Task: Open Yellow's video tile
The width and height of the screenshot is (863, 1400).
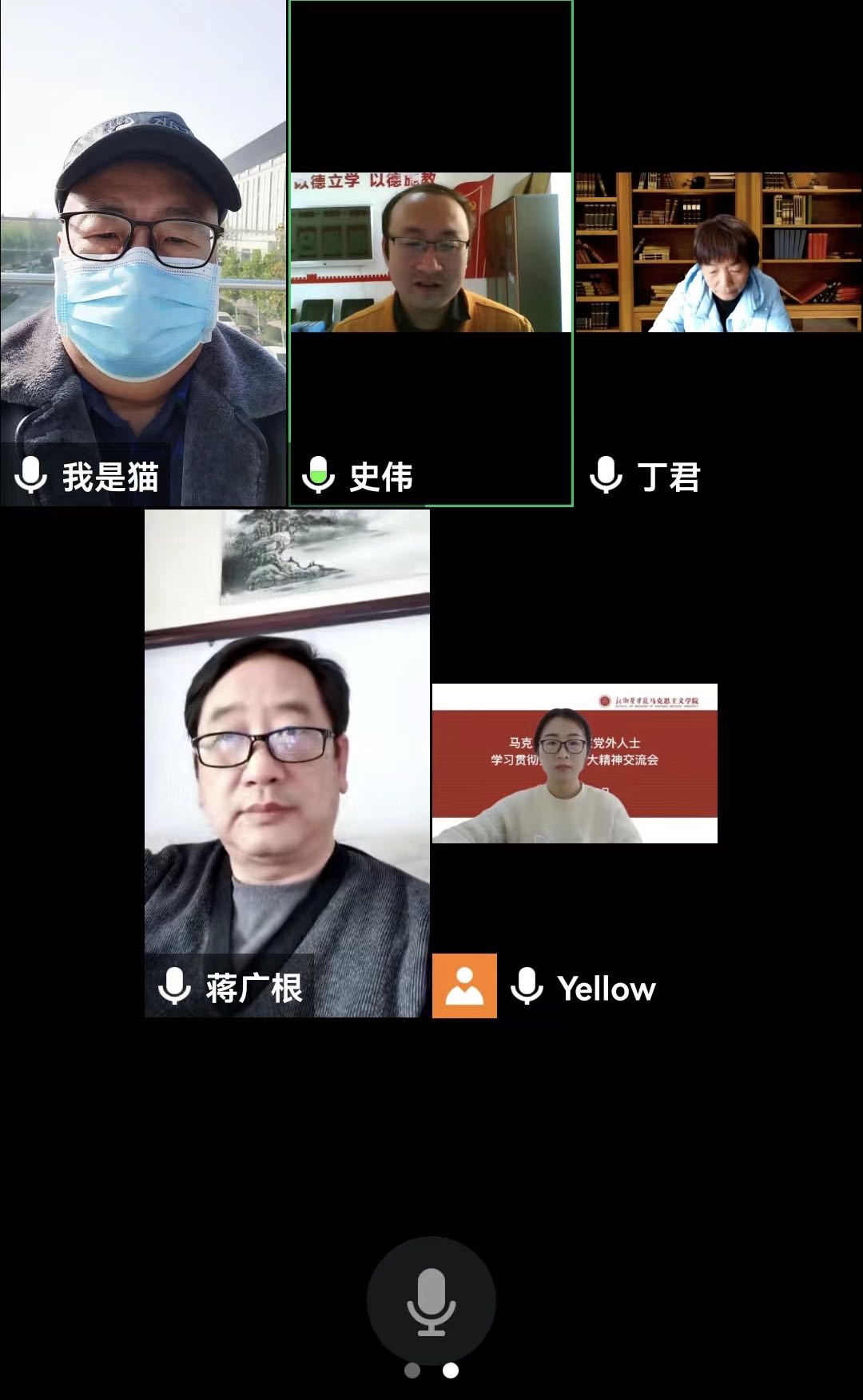Action: 575,763
